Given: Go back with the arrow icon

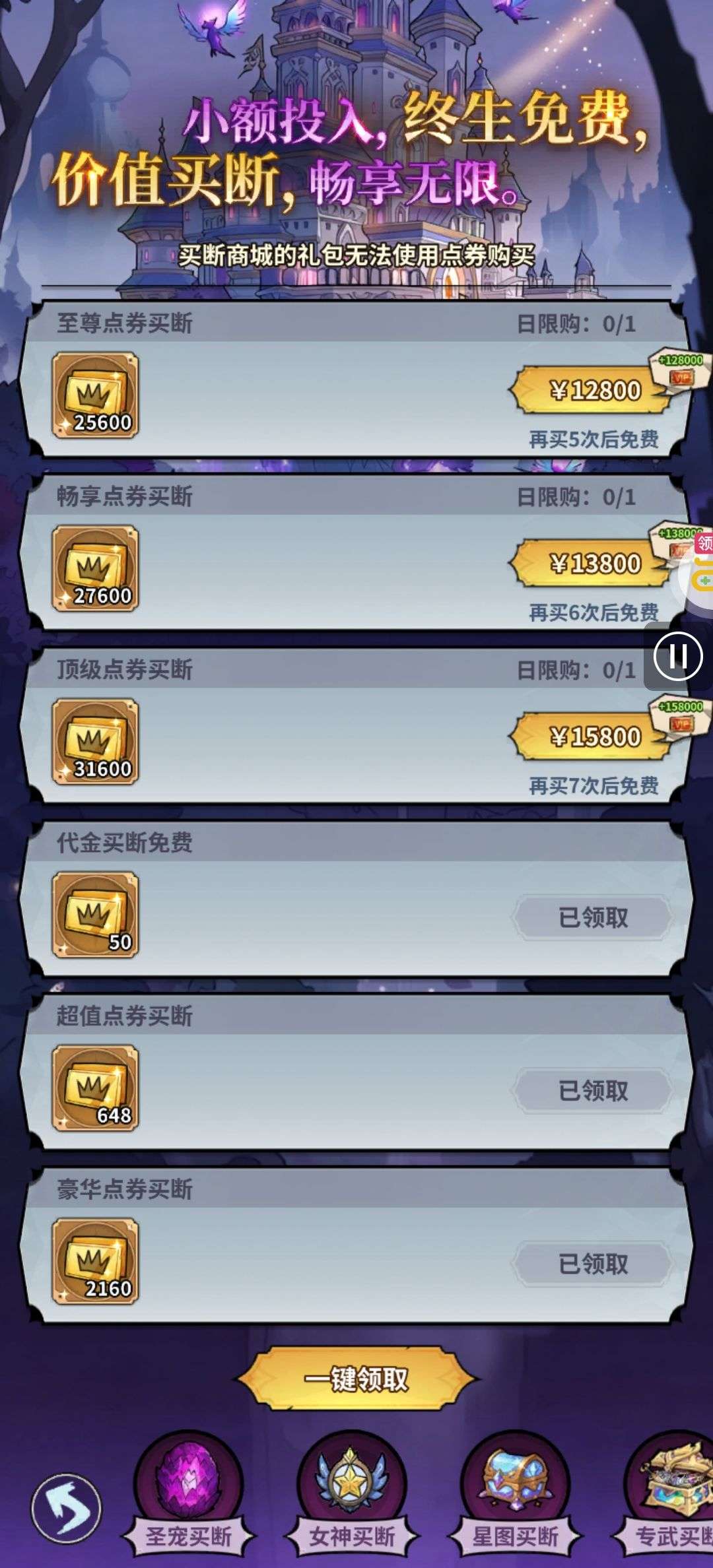Looking at the screenshot, I should (66, 1509).
